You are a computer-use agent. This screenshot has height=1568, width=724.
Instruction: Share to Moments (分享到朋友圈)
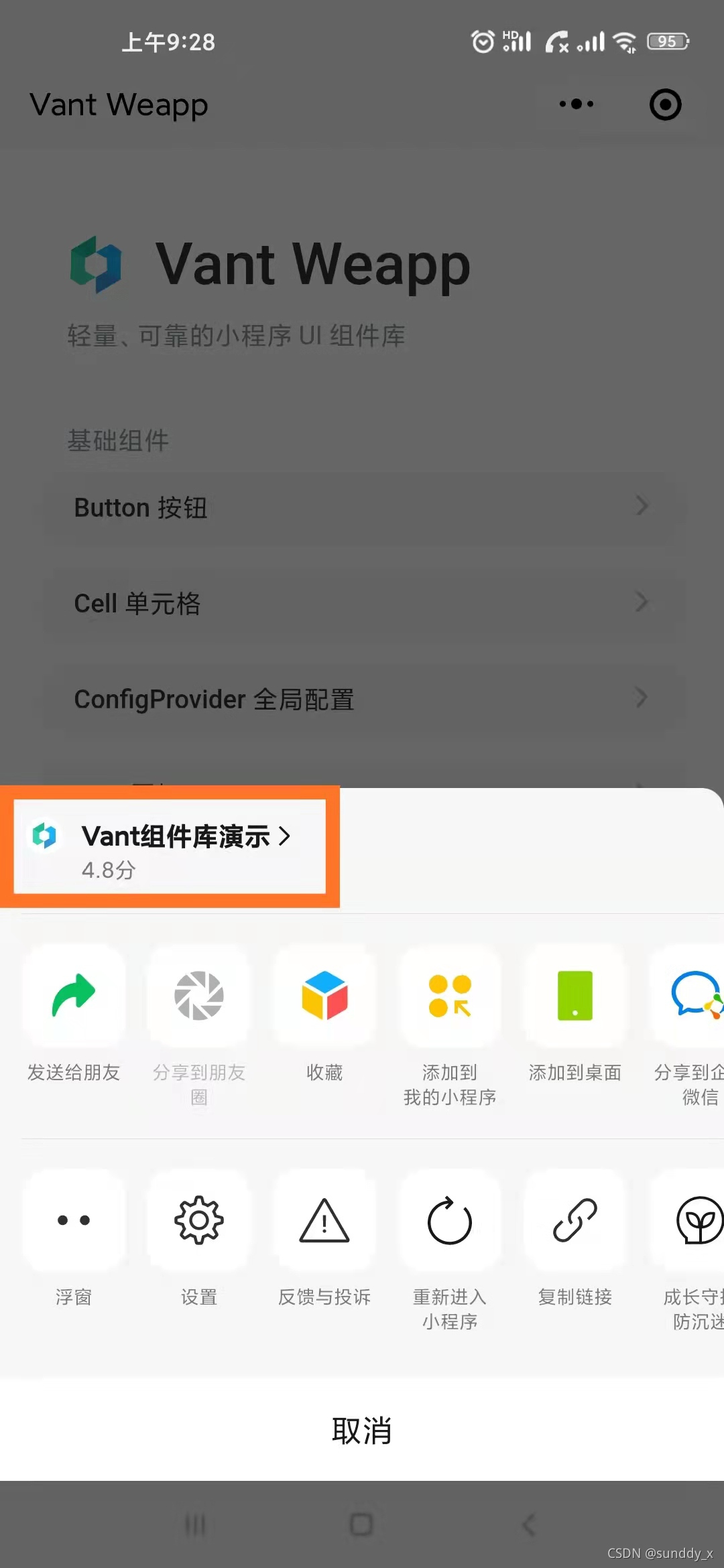(x=199, y=996)
